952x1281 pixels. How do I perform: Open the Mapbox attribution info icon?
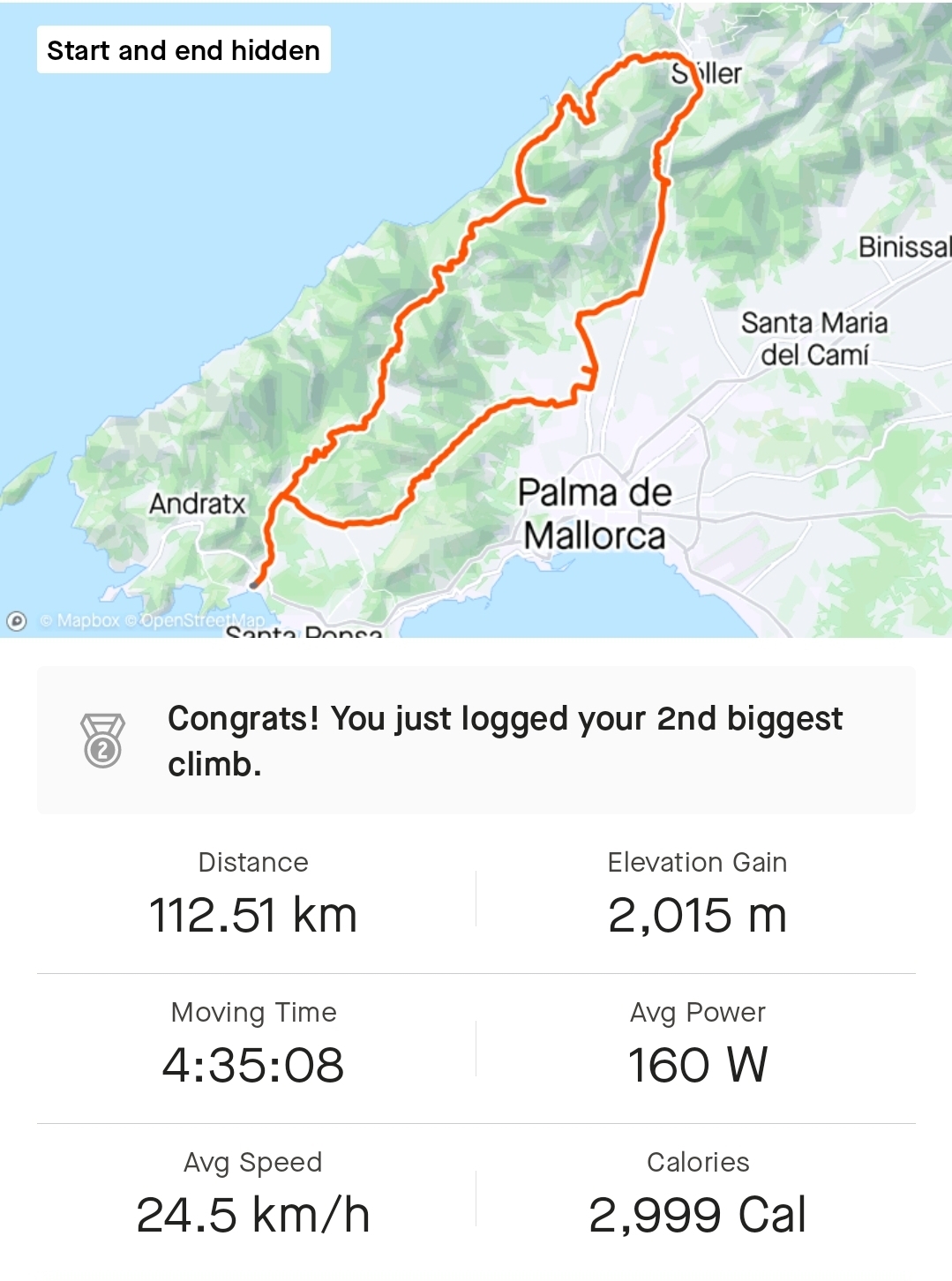tap(17, 621)
